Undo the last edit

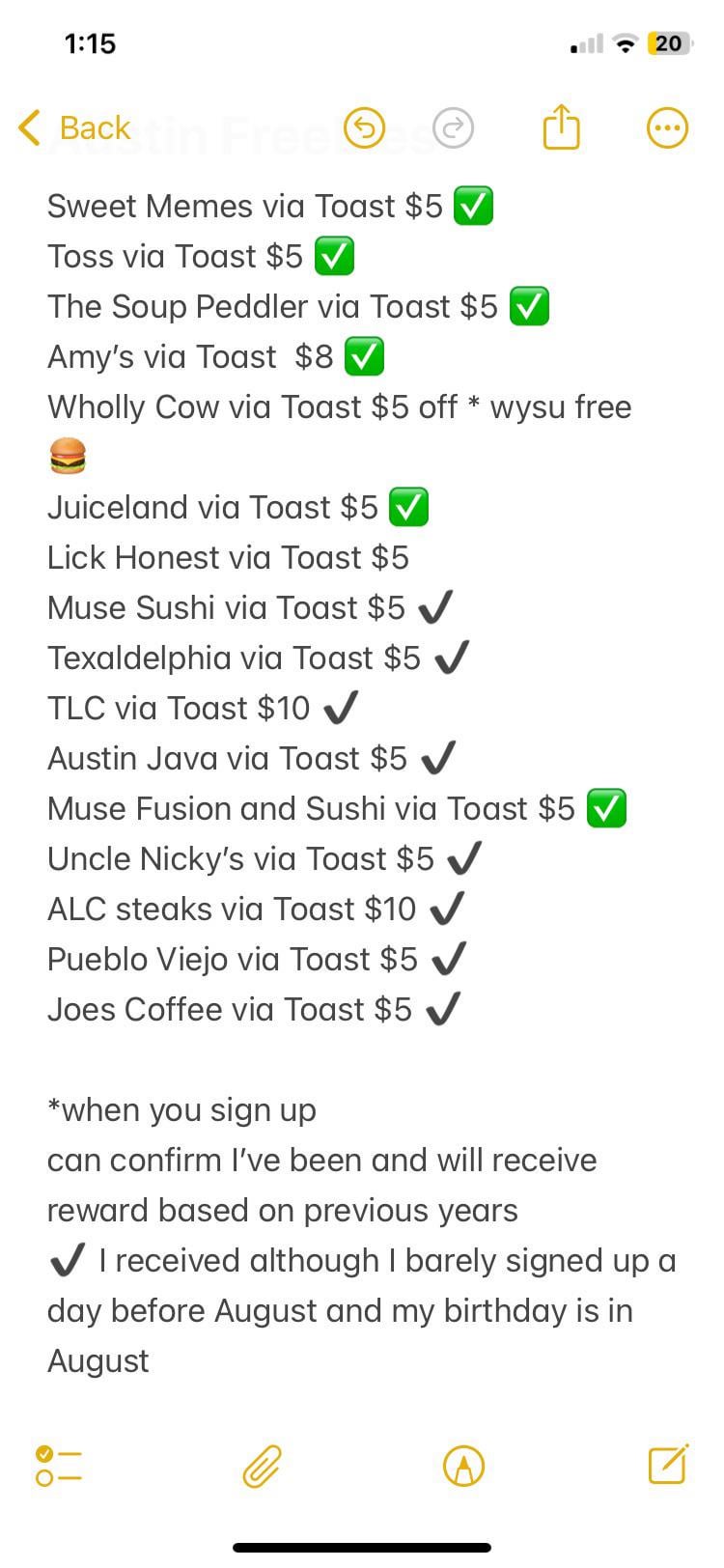point(365,128)
